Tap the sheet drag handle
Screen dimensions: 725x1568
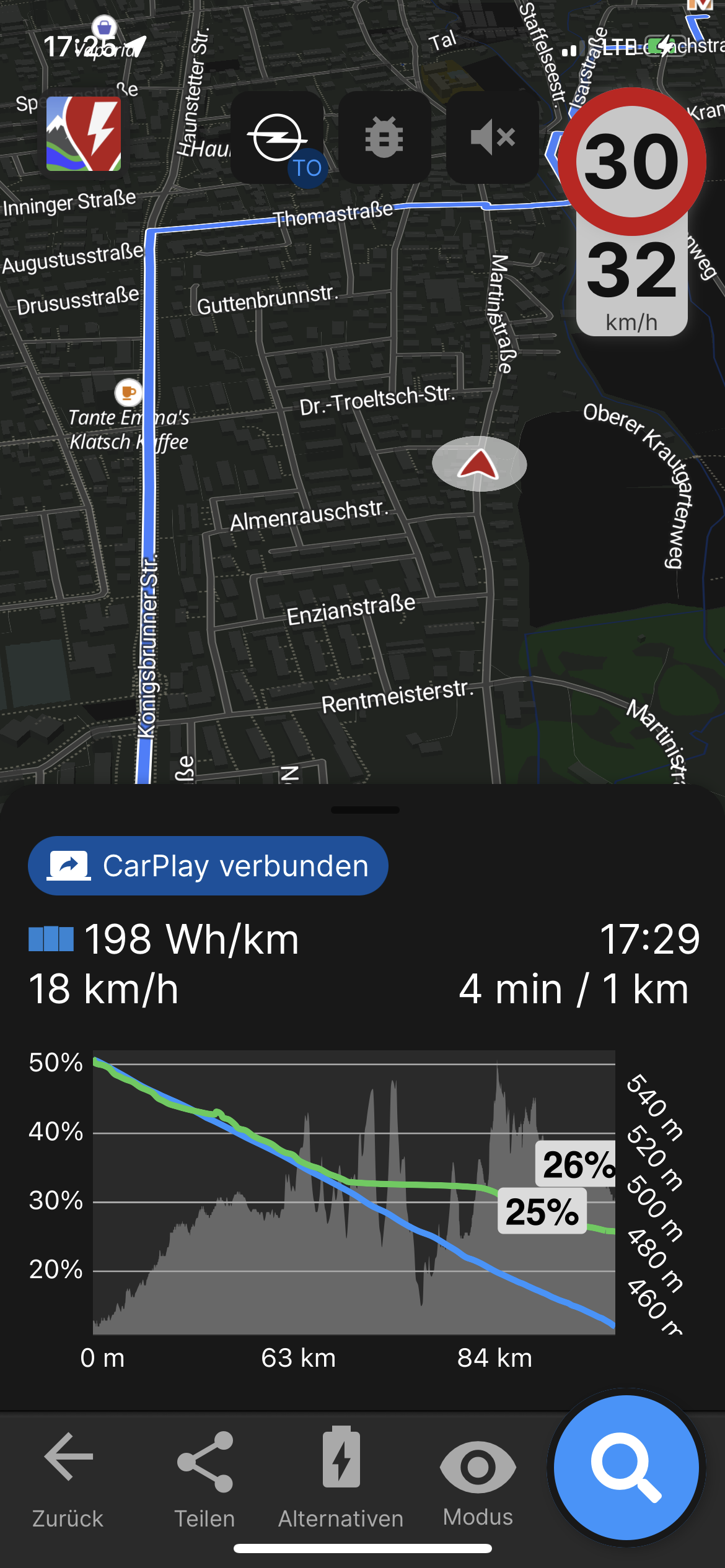(x=365, y=810)
